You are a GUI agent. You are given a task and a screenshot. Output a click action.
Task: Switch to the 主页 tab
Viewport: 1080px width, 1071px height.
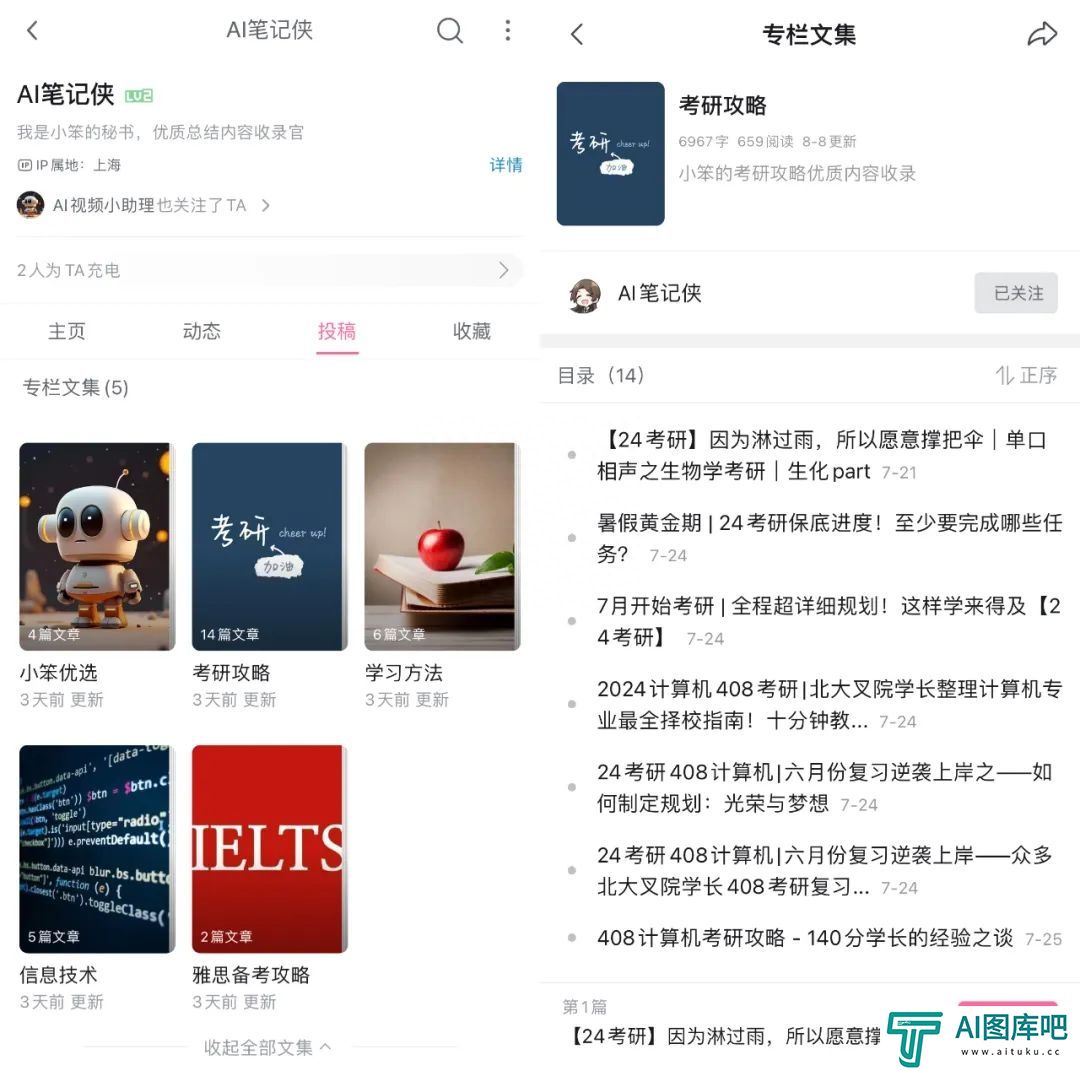(x=67, y=332)
